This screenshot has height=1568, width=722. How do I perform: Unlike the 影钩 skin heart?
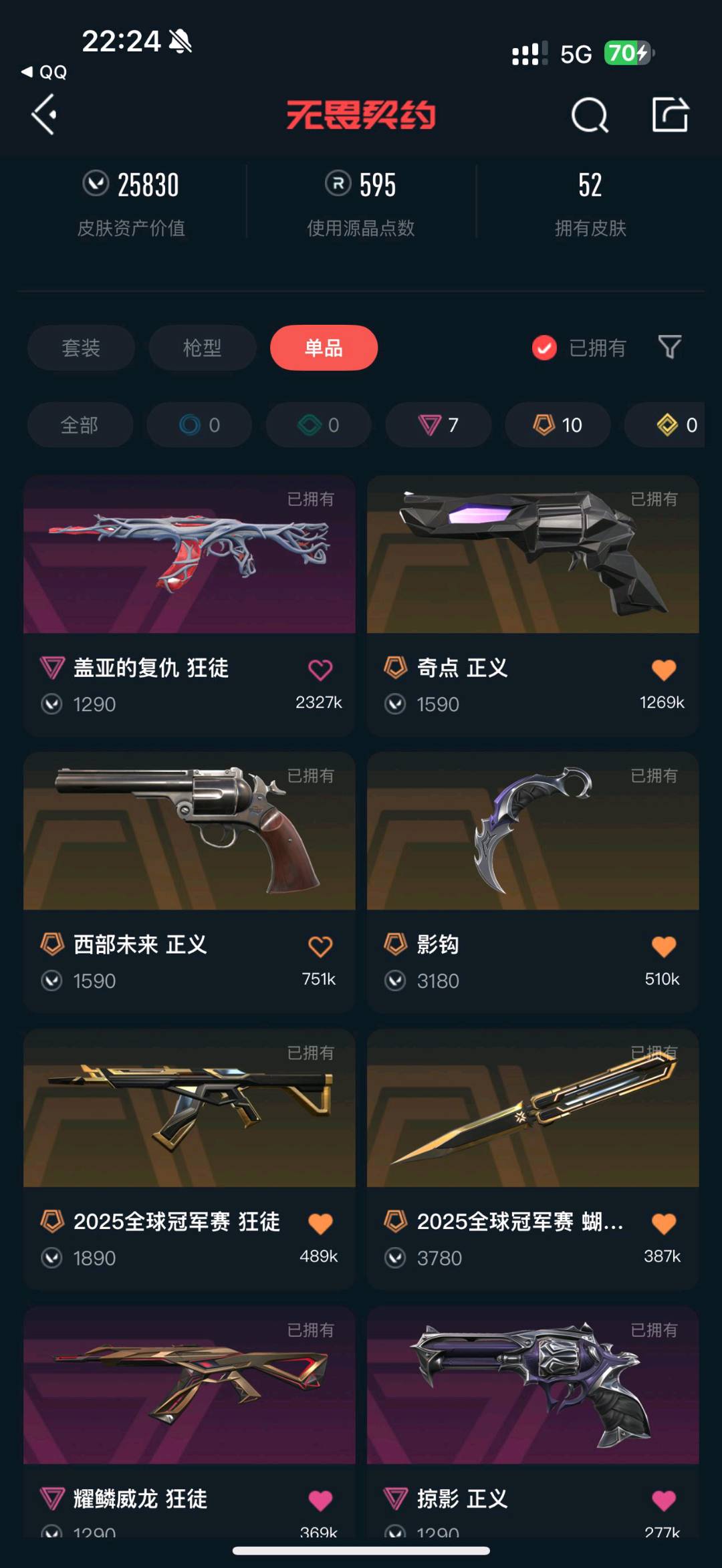click(x=664, y=946)
